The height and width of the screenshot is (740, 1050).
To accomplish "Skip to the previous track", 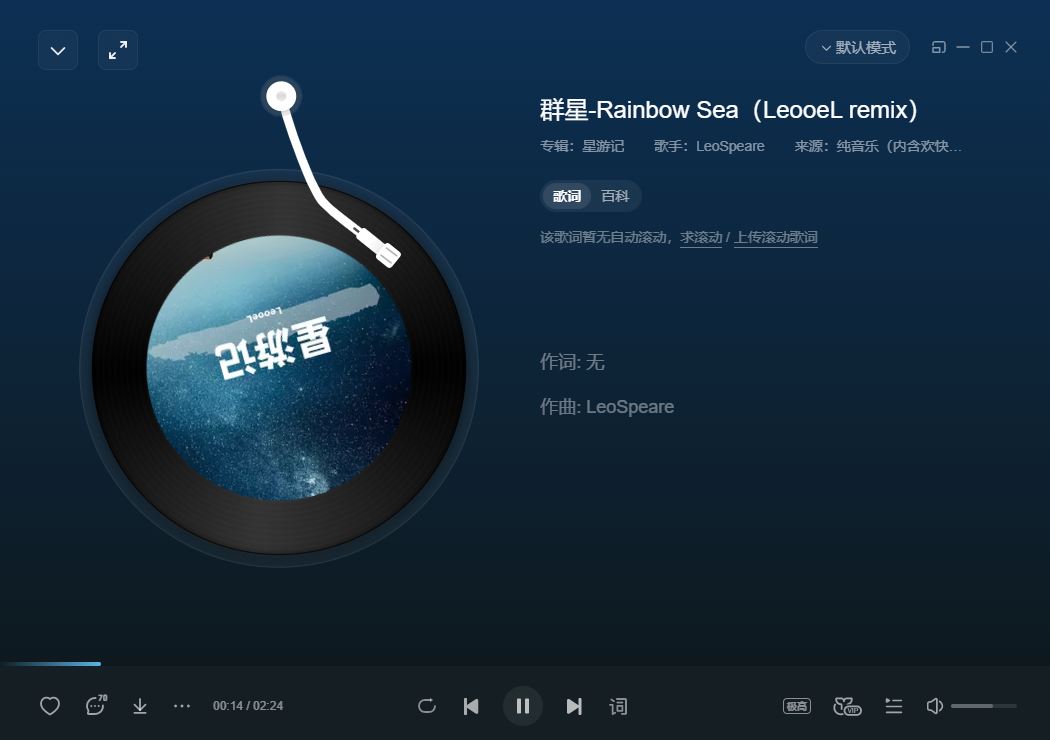I will click(x=471, y=706).
